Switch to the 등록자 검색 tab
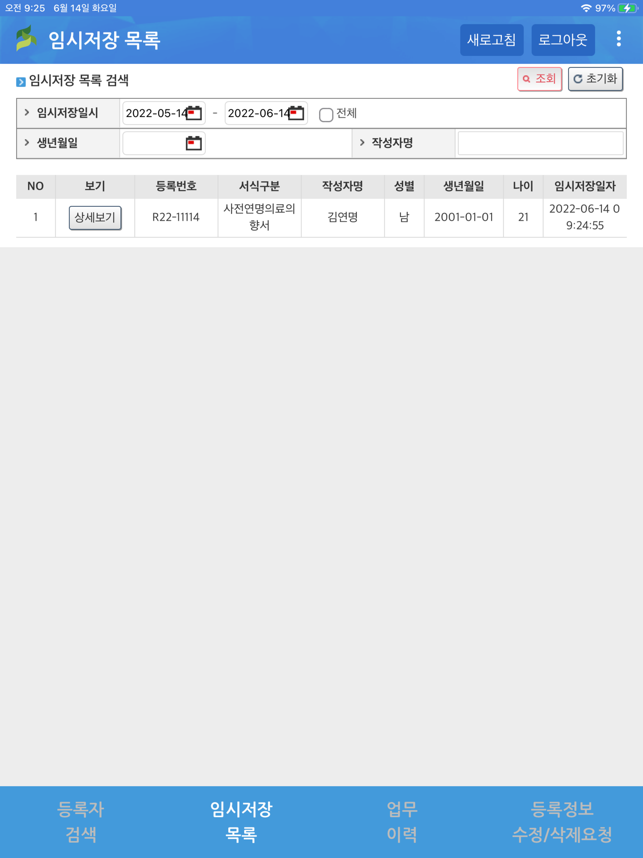 [x=80, y=821]
